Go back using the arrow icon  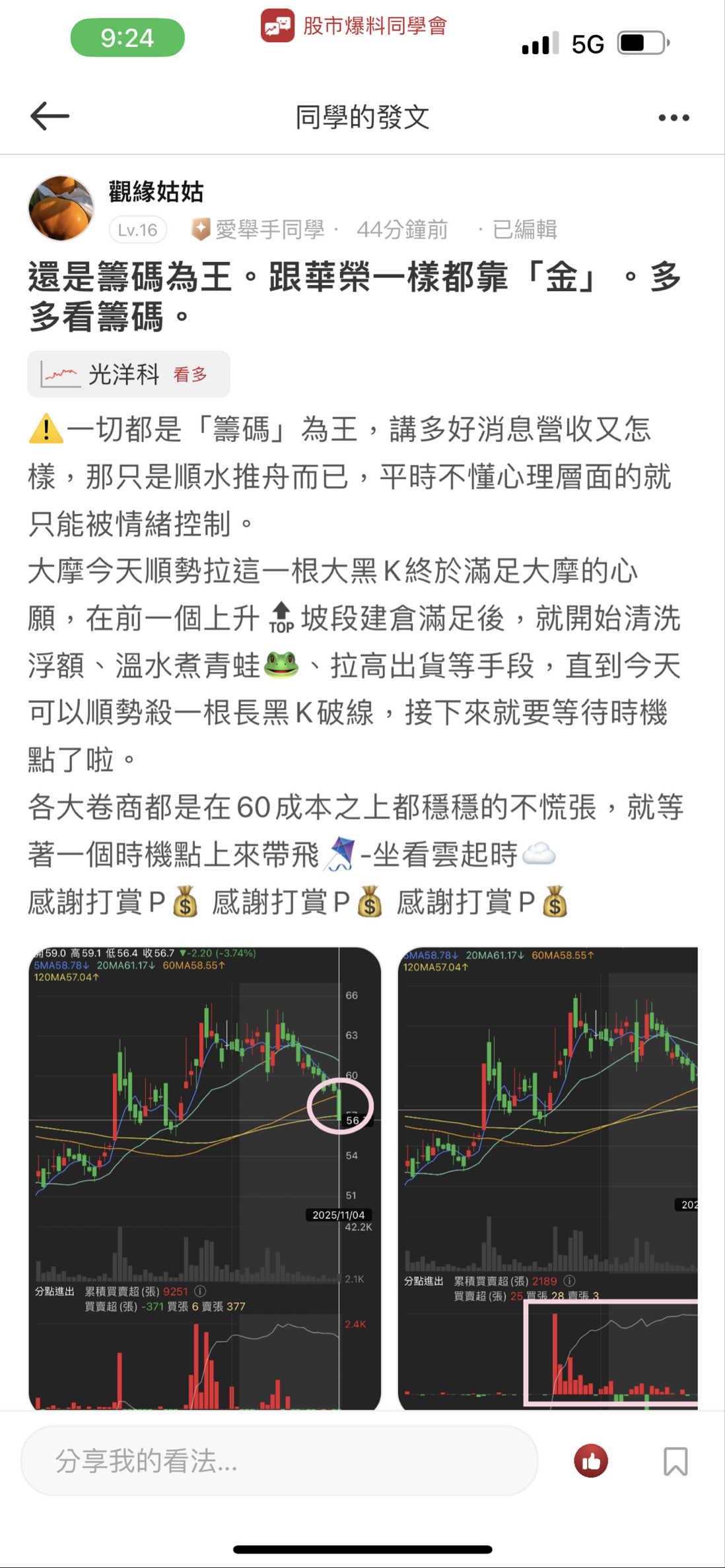click(50, 117)
